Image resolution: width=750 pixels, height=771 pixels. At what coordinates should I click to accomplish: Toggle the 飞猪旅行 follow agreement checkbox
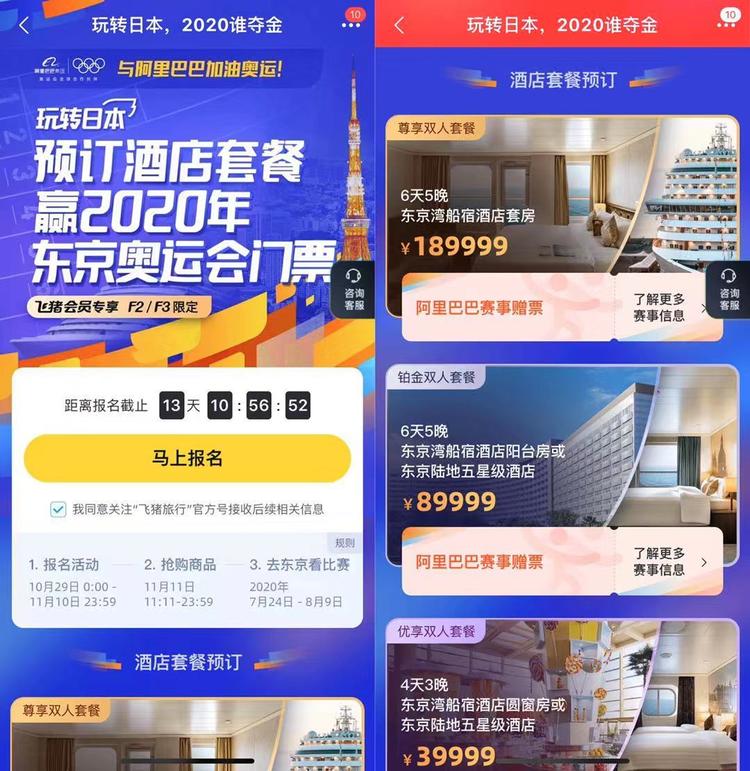click(58, 510)
